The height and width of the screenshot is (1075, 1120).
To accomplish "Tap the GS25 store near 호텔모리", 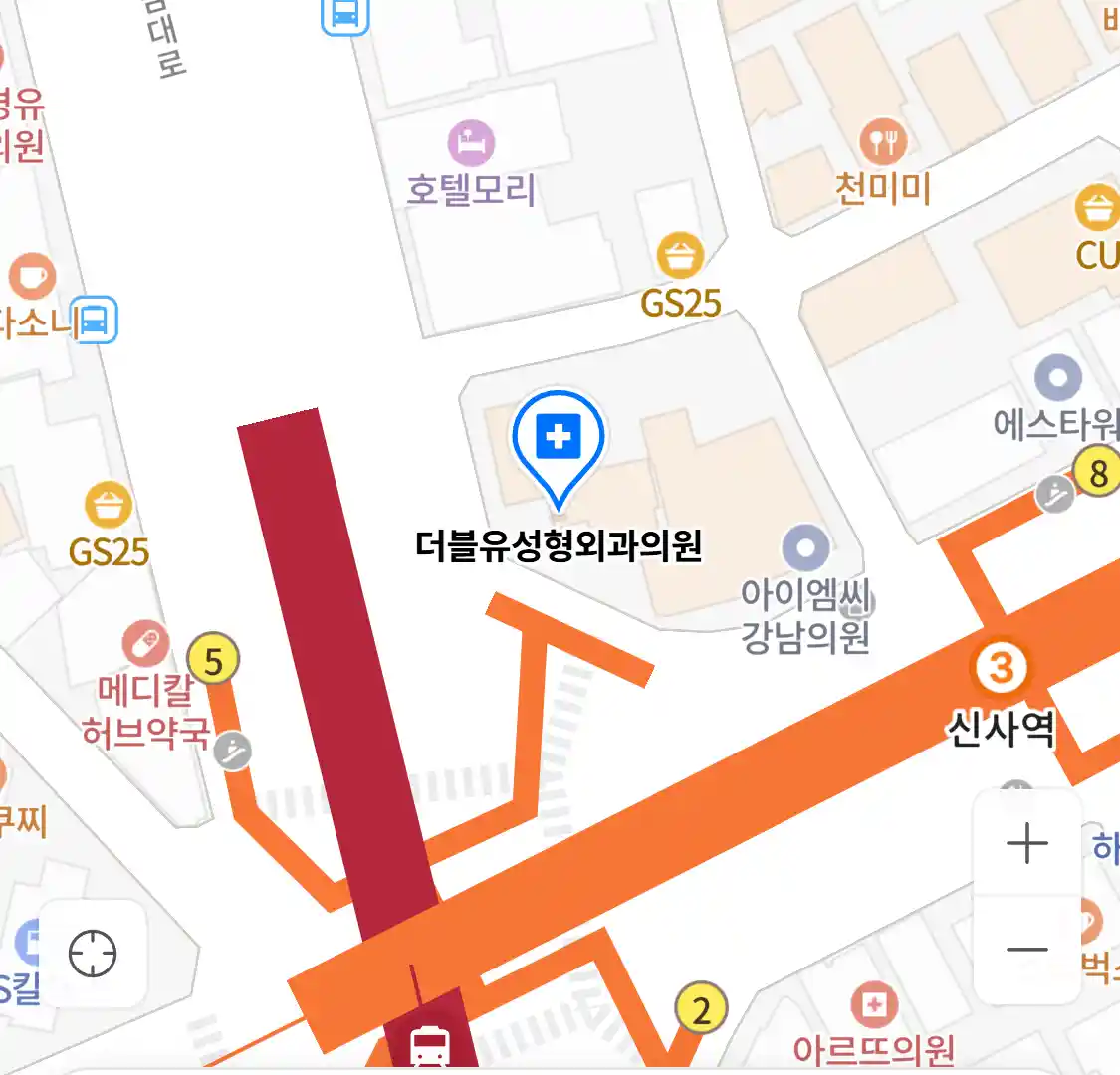I will click(680, 257).
